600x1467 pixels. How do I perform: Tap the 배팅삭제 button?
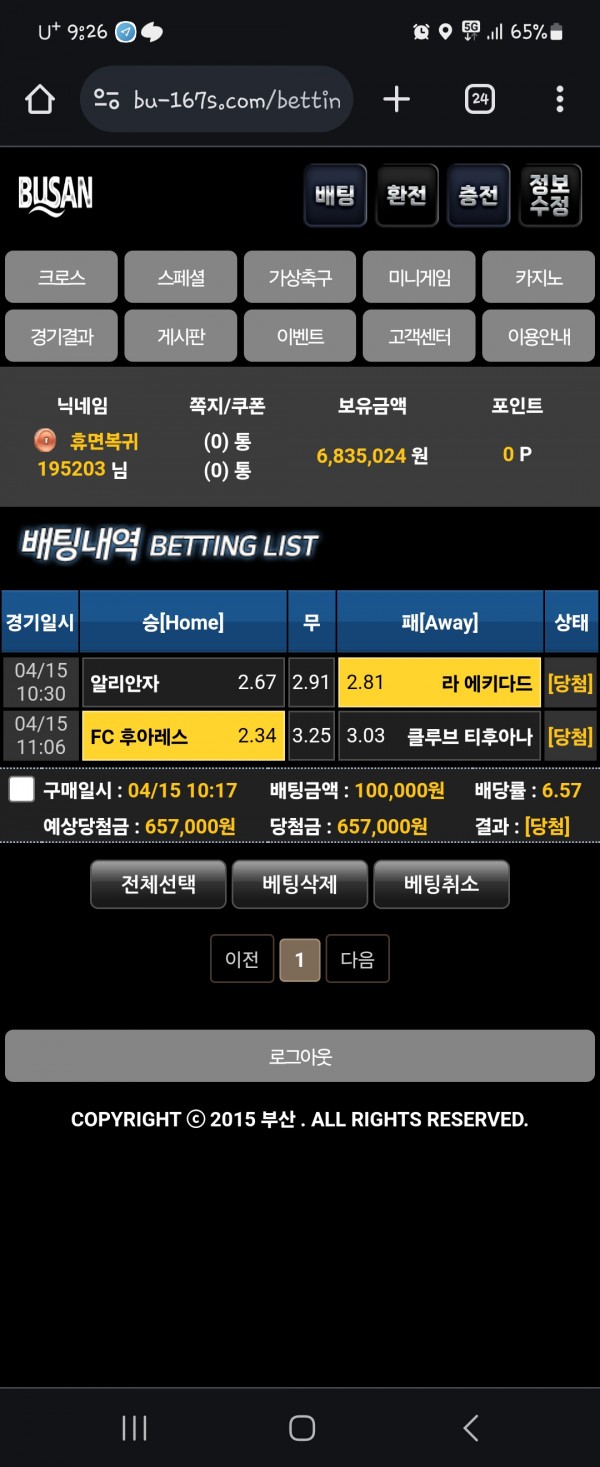click(x=300, y=884)
